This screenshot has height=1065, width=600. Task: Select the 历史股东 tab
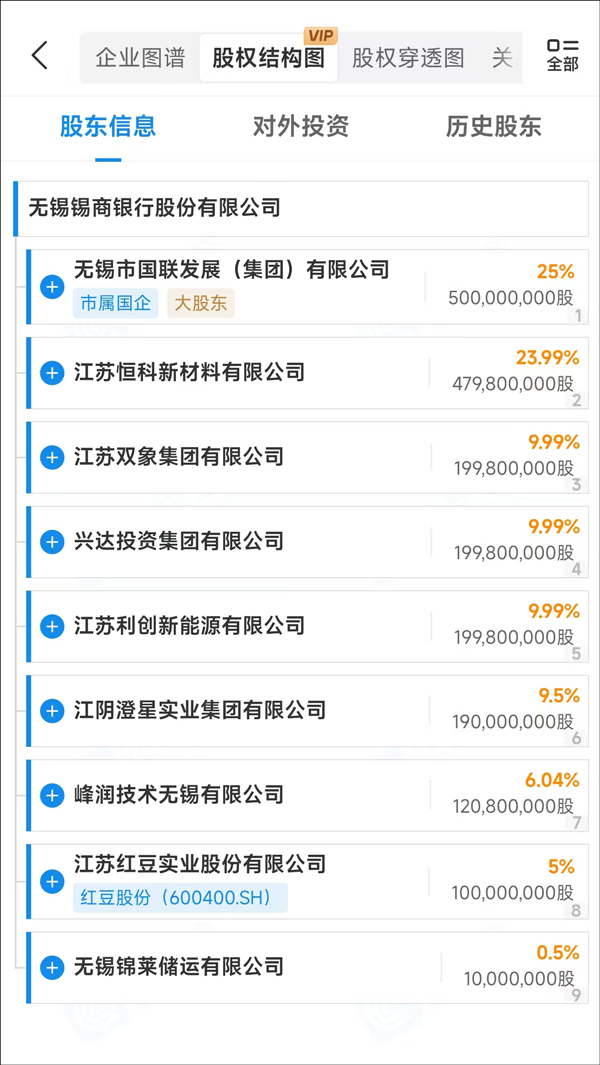click(493, 127)
